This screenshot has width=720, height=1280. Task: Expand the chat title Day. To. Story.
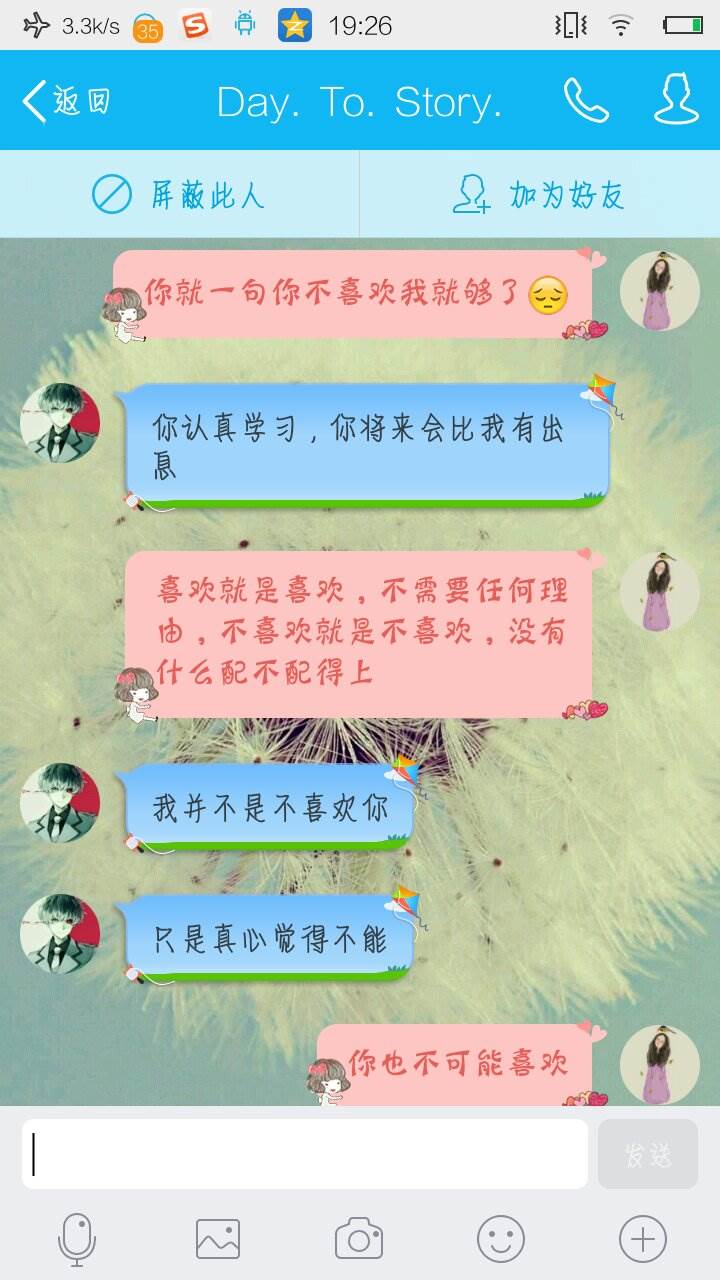tap(360, 100)
